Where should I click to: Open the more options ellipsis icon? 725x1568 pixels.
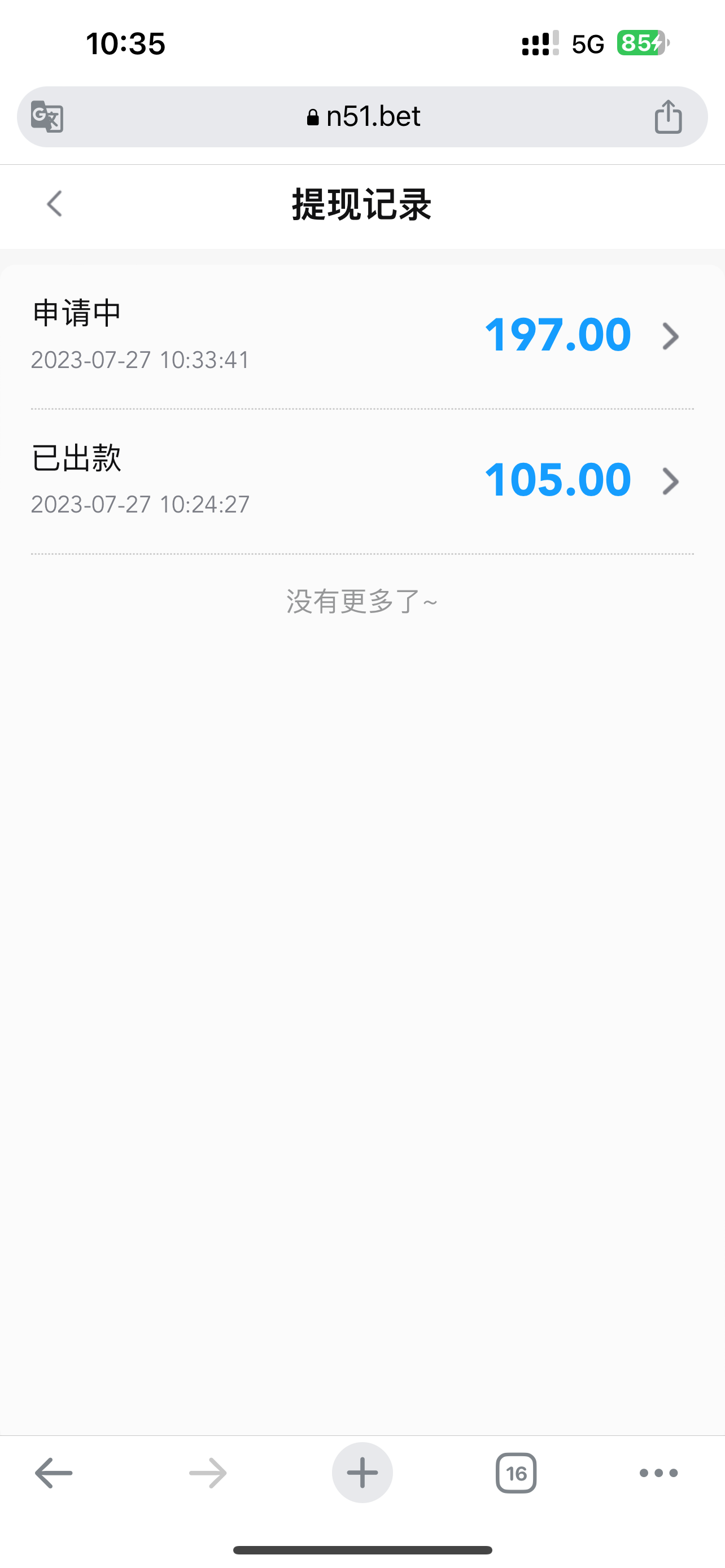point(658,1473)
